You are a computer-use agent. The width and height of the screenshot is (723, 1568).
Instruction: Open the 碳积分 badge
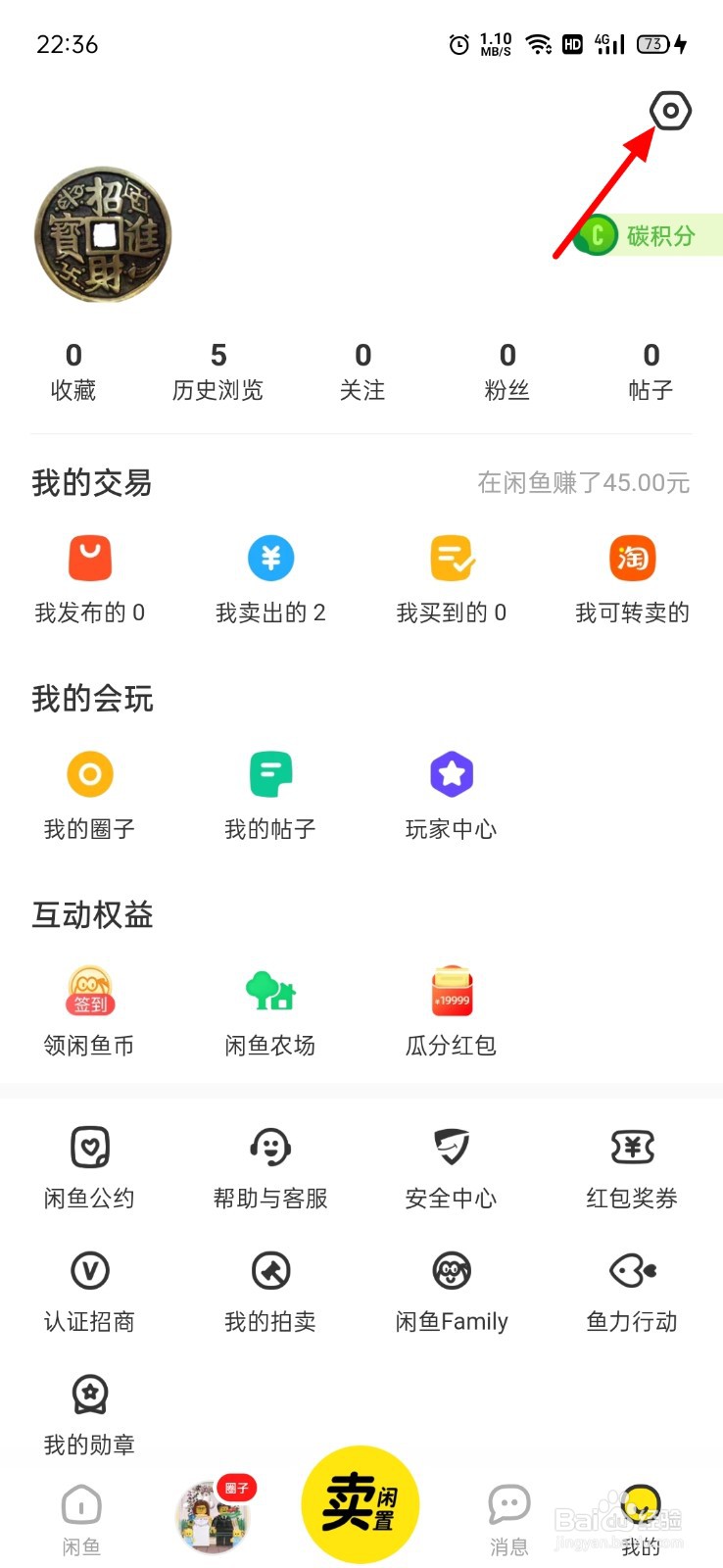click(x=648, y=235)
